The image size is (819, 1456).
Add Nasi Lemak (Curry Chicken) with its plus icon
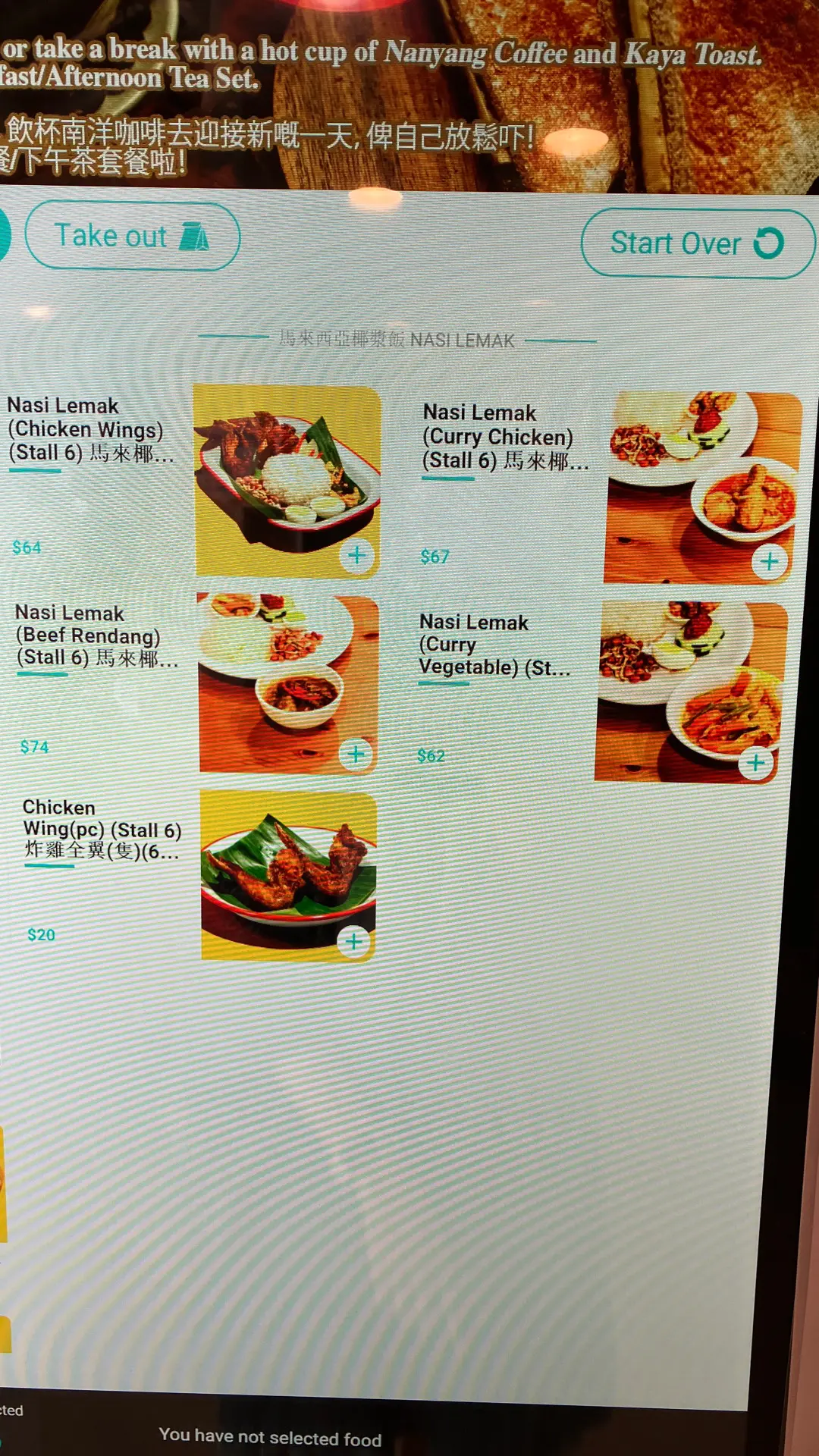coord(770,562)
